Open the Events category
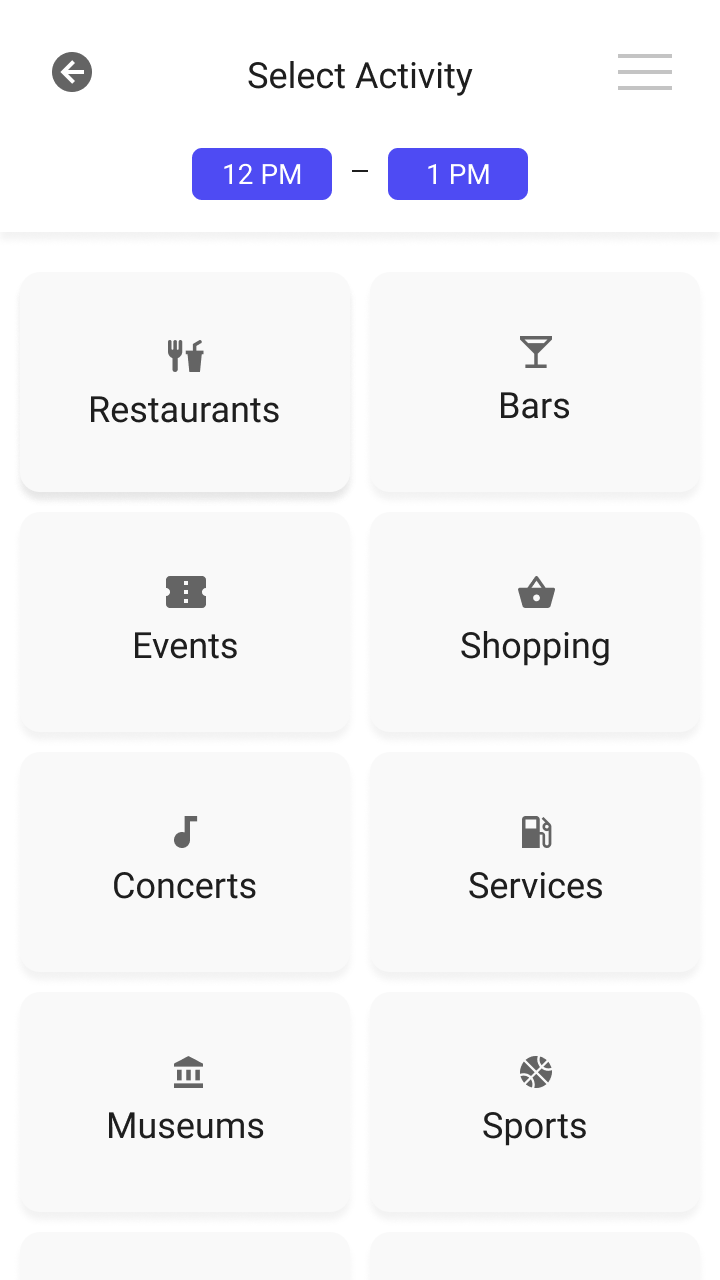This screenshot has width=720, height=1280. (185, 622)
